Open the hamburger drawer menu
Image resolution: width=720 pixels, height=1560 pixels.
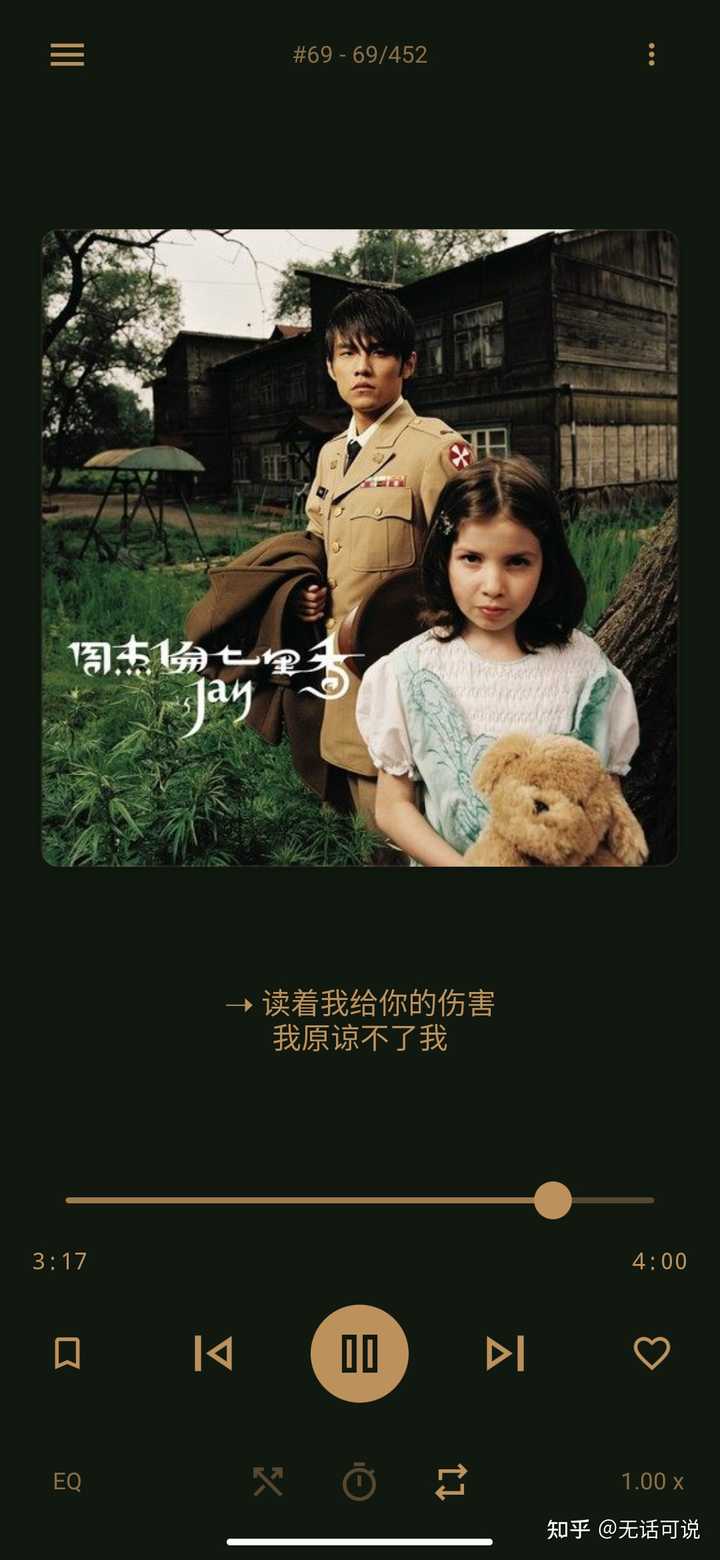click(67, 55)
